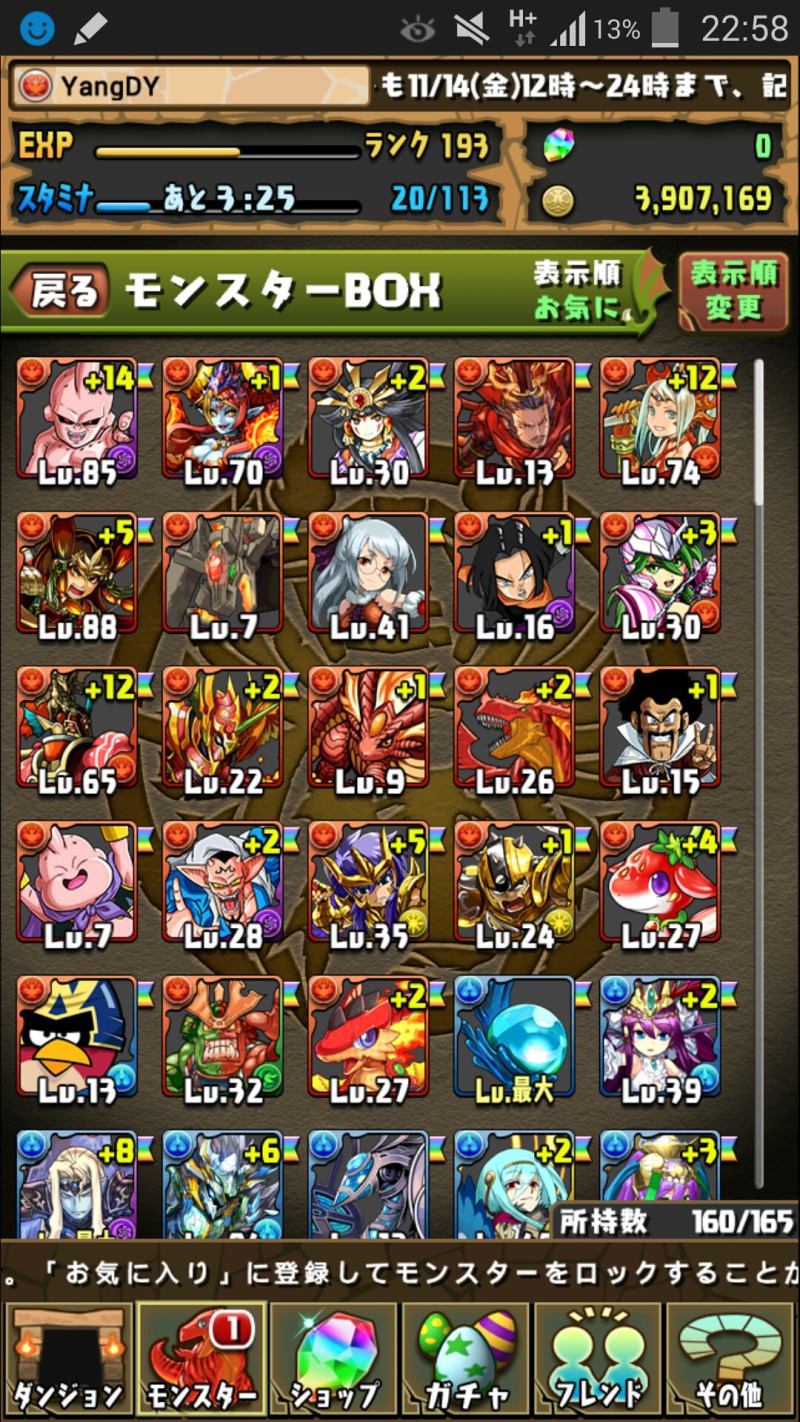Select the Lv.85 pink monster with +14

(x=77, y=420)
